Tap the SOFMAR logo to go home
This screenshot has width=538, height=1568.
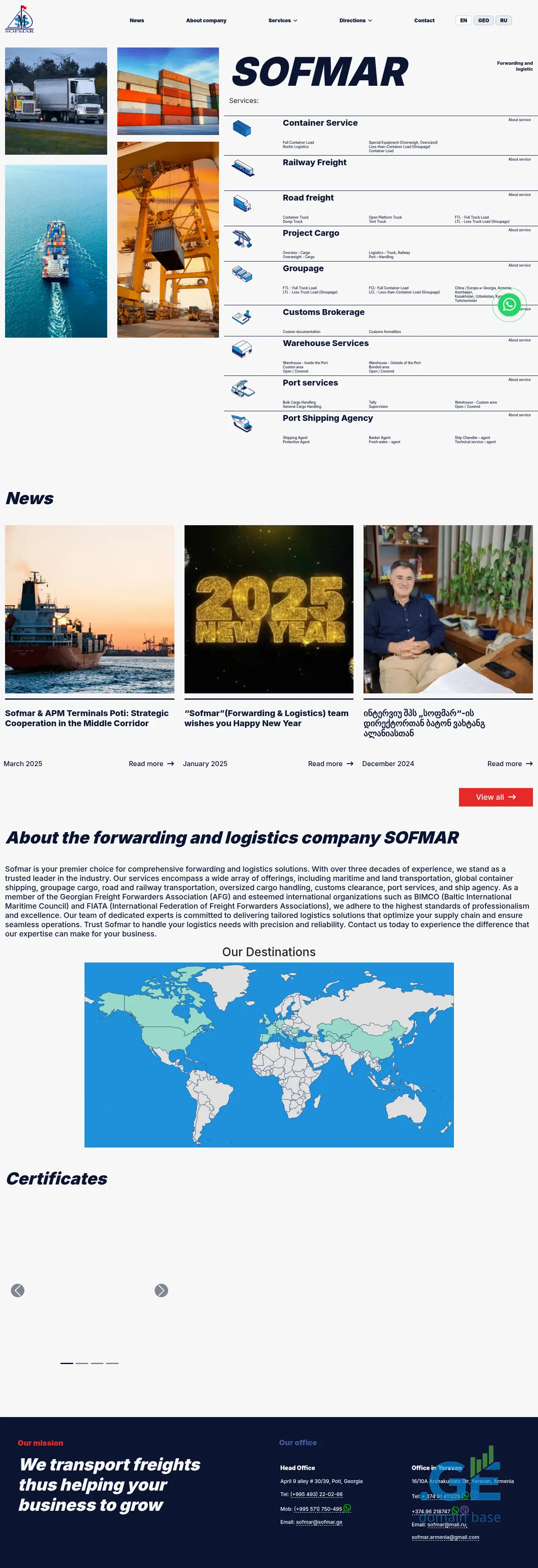(19, 19)
